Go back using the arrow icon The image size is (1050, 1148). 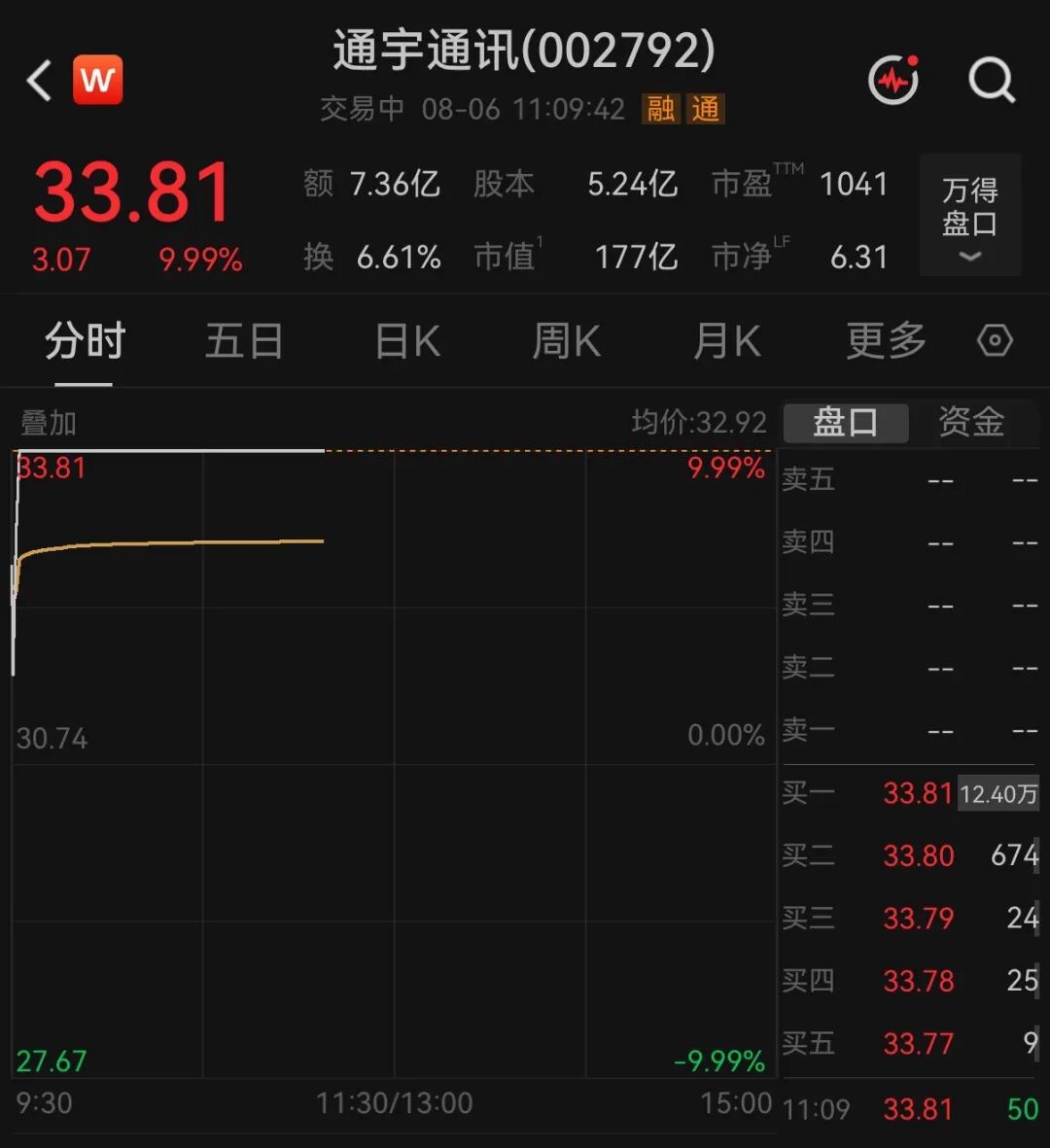pos(39,80)
